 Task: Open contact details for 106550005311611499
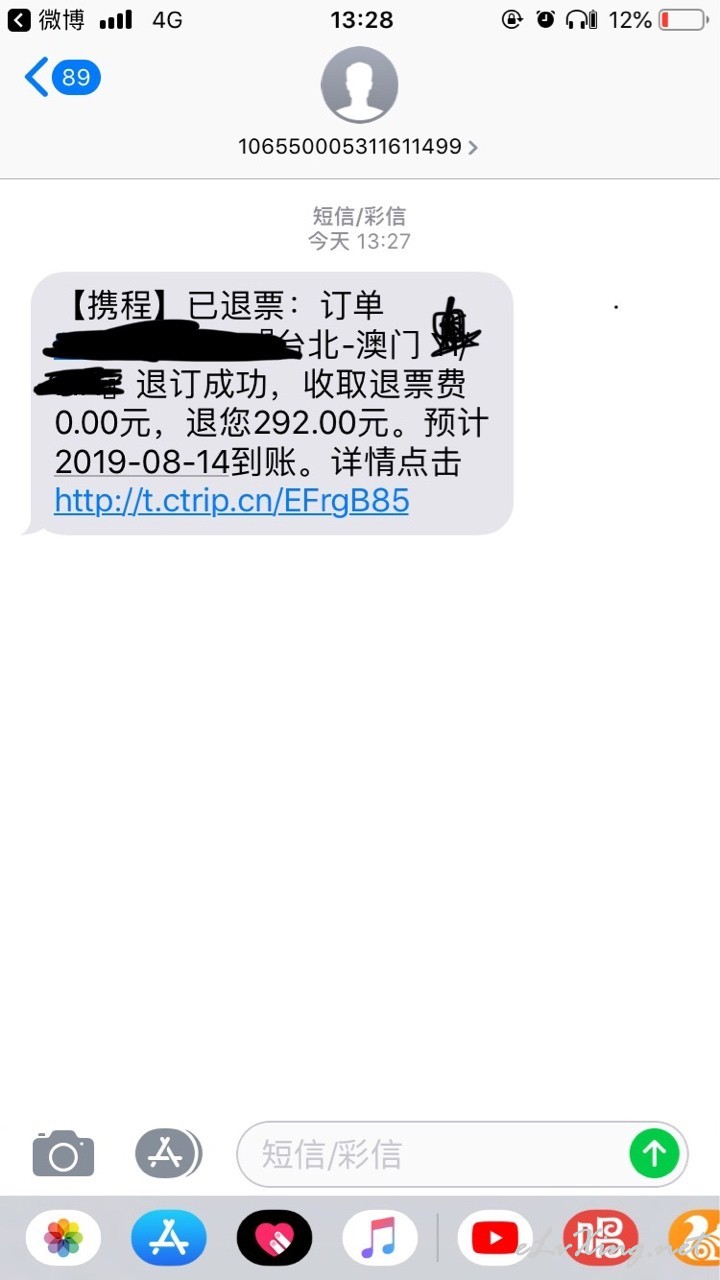click(358, 146)
